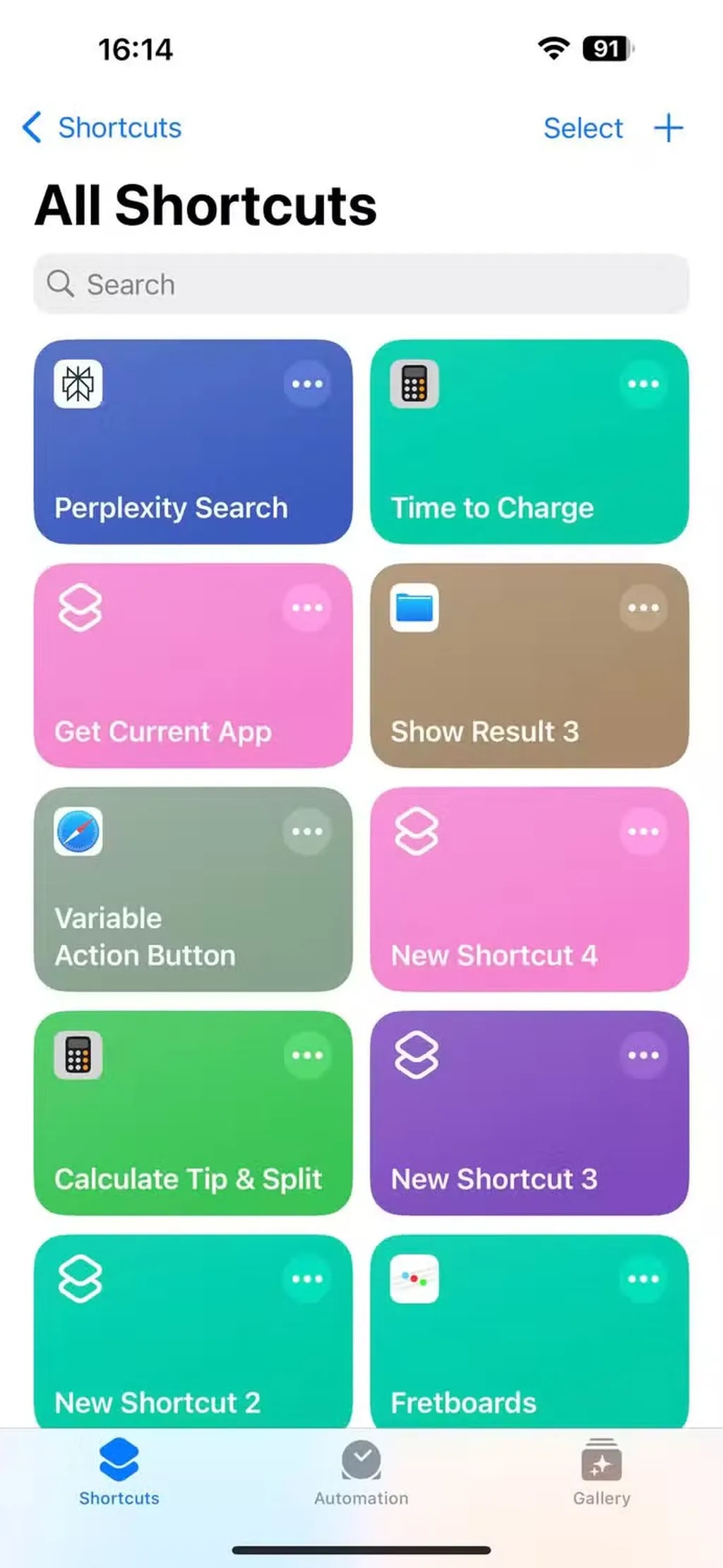Run the Time to Charge shortcut
723x1568 pixels.
(x=508, y=466)
